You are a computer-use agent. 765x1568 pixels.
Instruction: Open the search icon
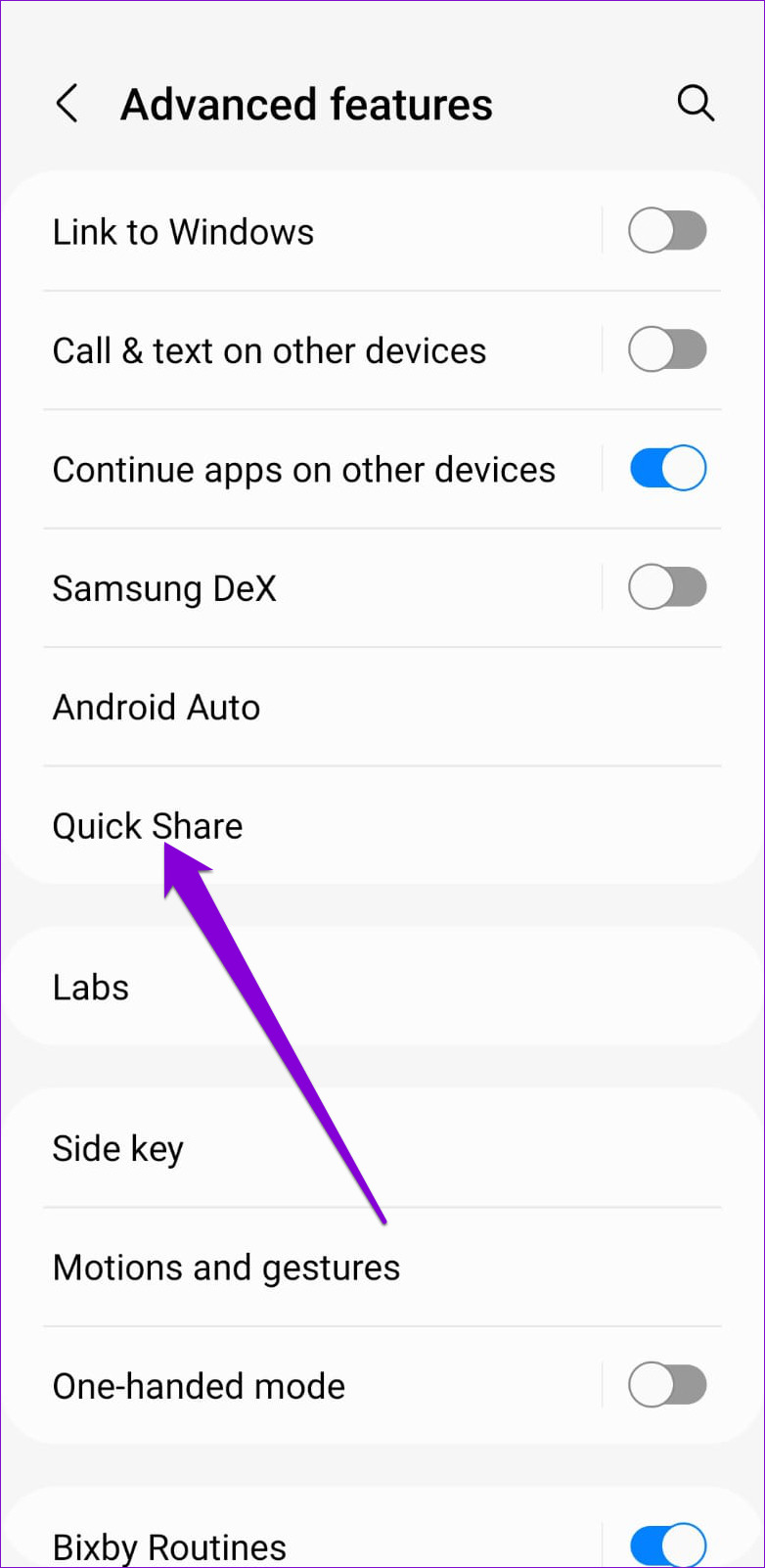click(x=696, y=103)
